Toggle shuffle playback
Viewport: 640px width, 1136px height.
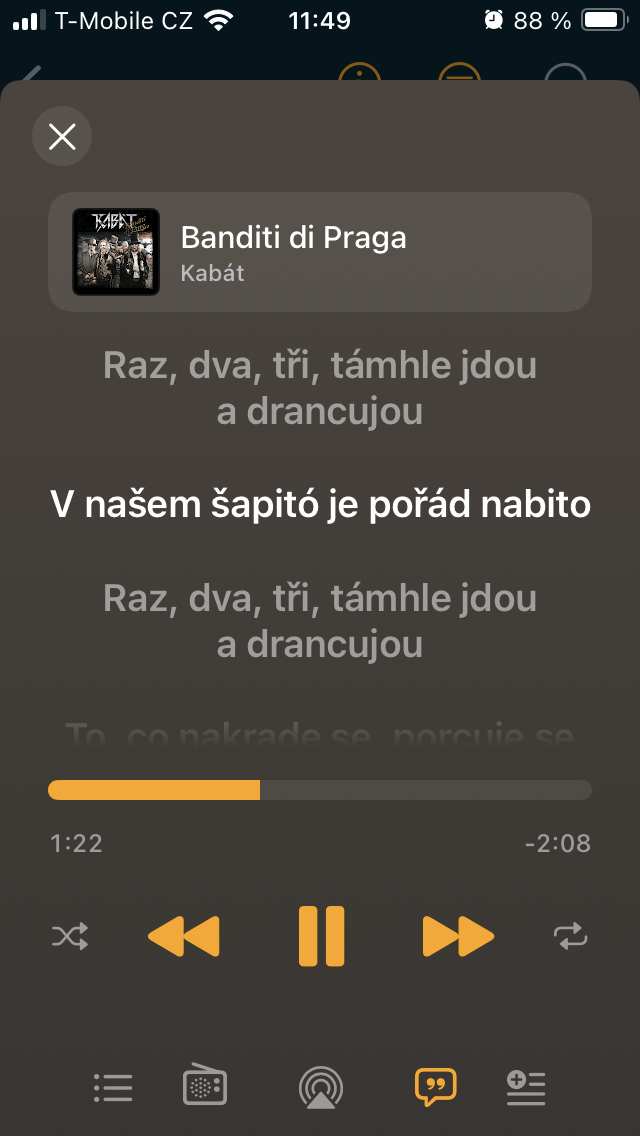[70, 937]
